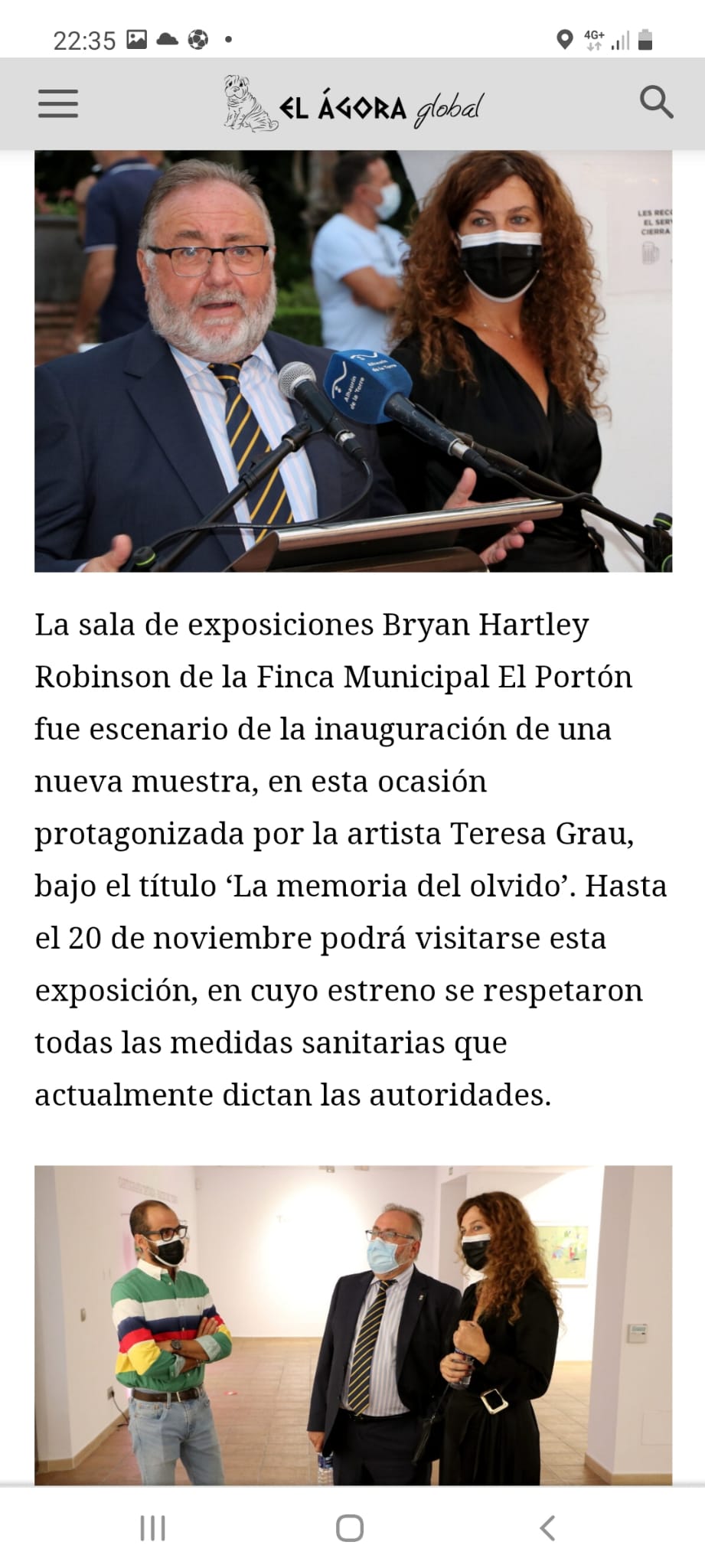
Task: Open the search magnifier icon
Action: 655,102
